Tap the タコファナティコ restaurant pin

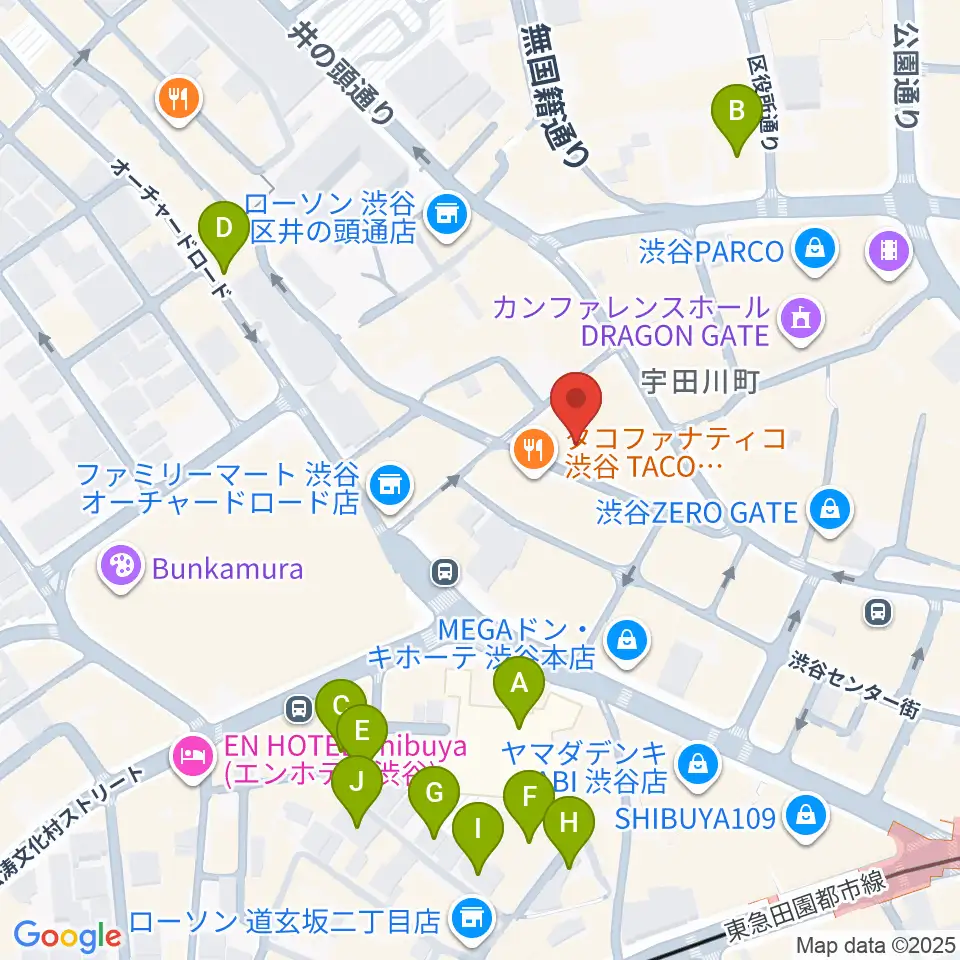tap(534, 452)
